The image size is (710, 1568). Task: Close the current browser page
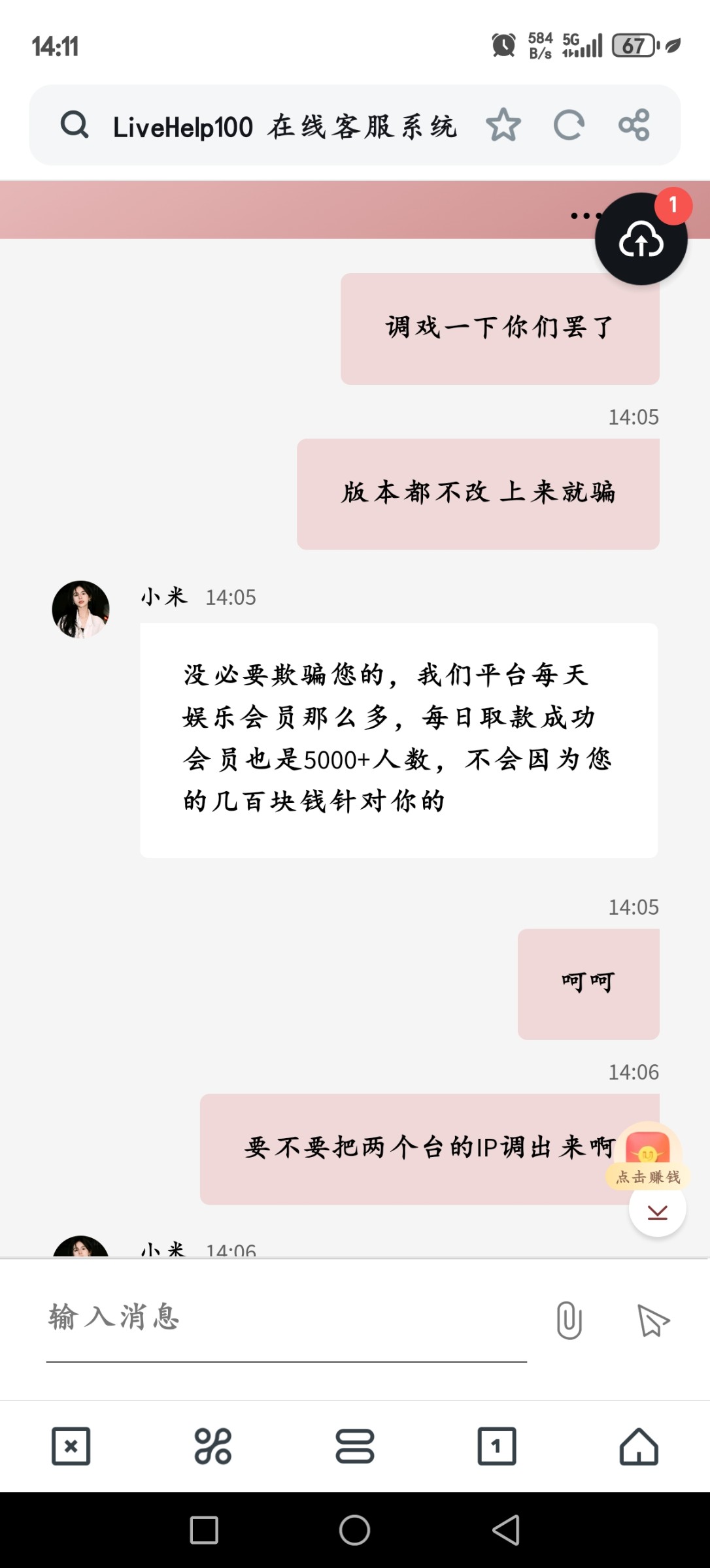(x=71, y=1446)
